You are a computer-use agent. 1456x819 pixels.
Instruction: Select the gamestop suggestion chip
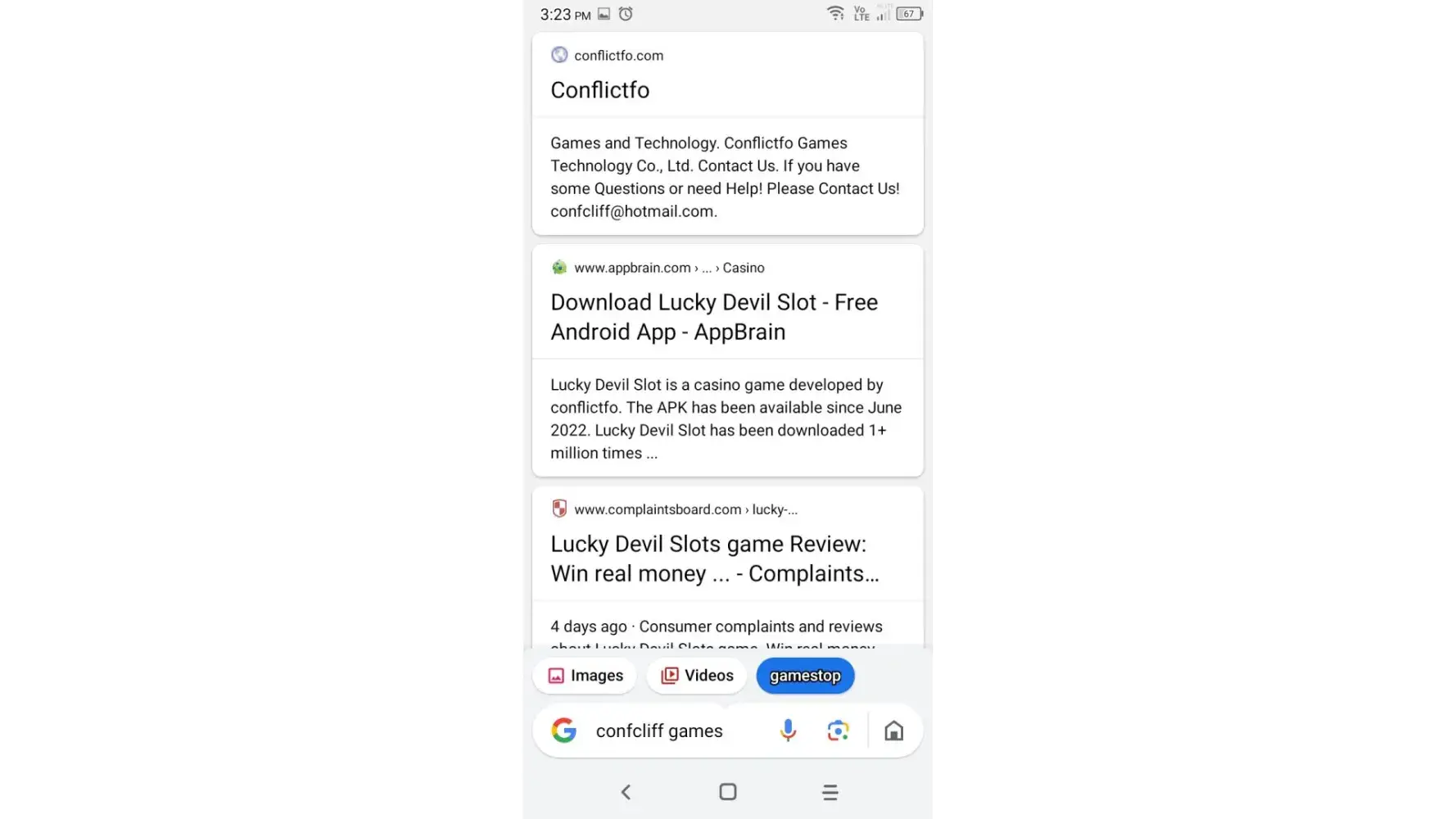click(x=805, y=676)
